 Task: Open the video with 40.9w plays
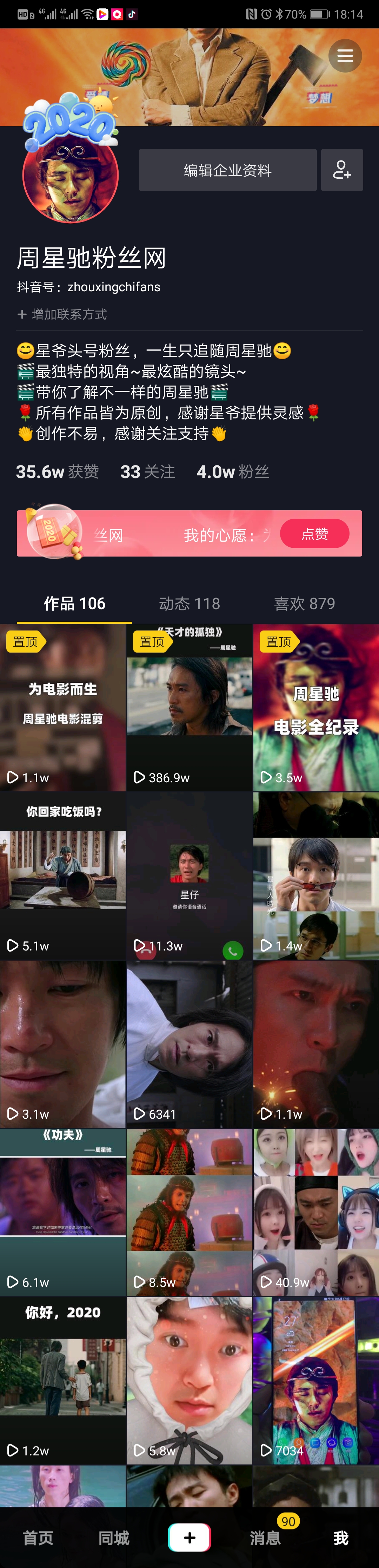click(x=315, y=1211)
